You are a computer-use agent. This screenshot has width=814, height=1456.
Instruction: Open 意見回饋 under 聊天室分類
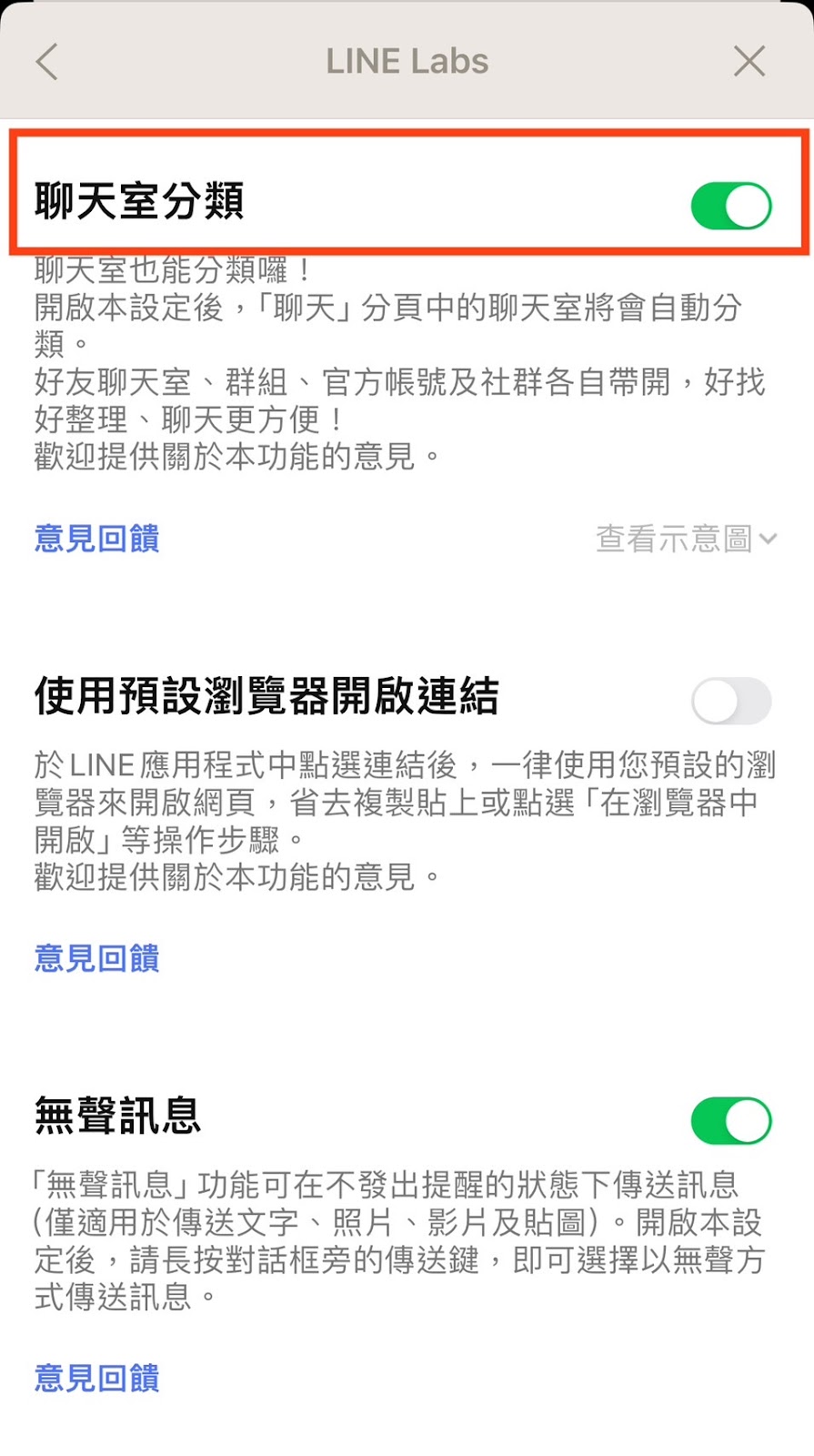[x=97, y=539]
